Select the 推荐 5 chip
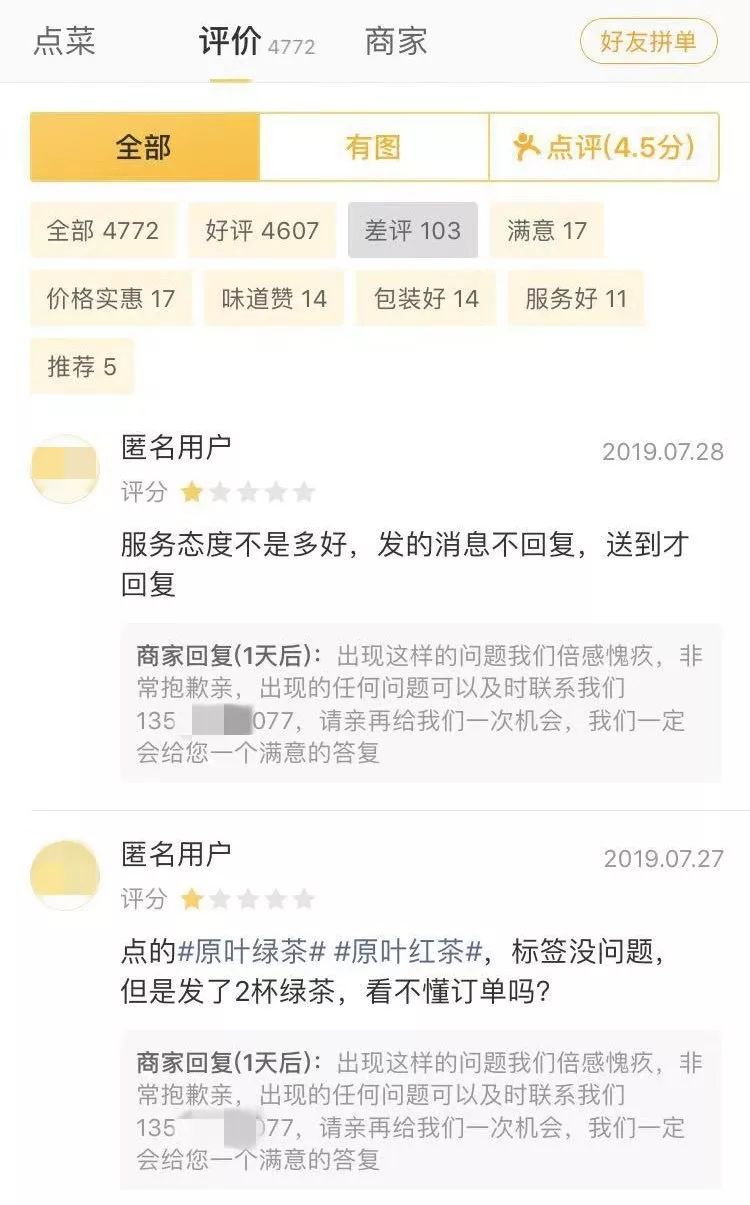 tap(82, 366)
